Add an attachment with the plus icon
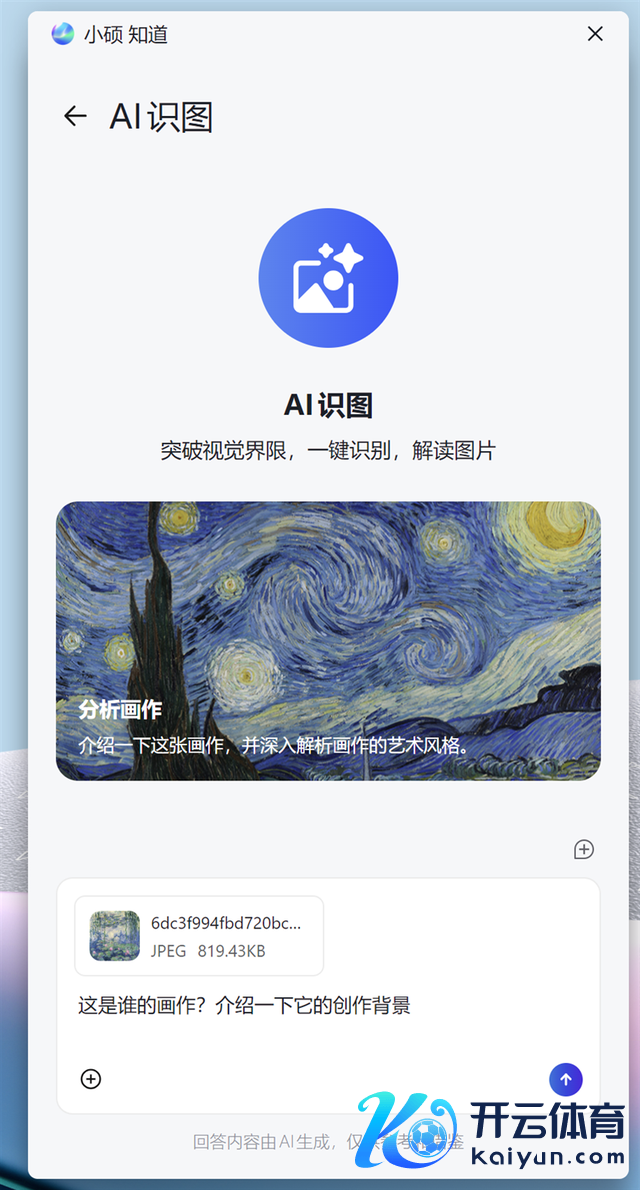Viewport: 640px width, 1190px height. [x=91, y=1079]
